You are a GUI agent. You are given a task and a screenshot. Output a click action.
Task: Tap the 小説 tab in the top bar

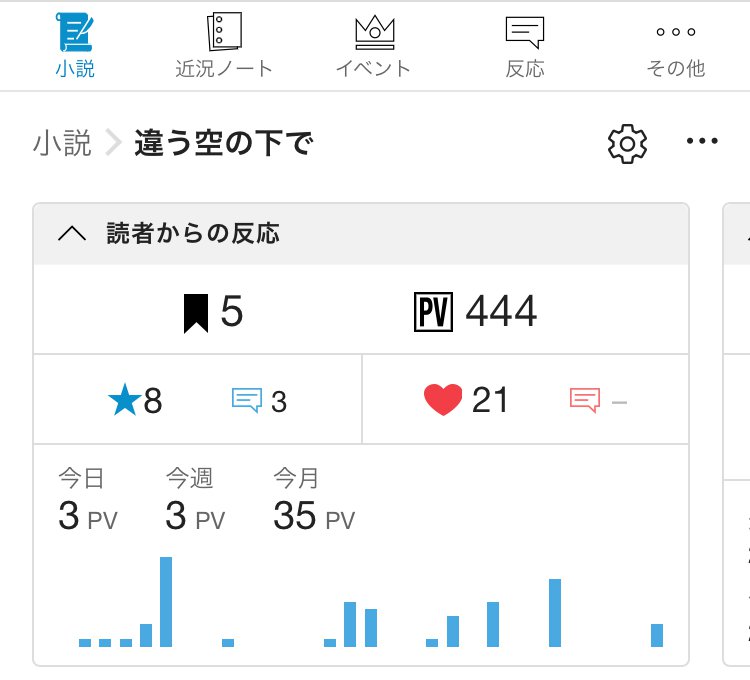(73, 45)
